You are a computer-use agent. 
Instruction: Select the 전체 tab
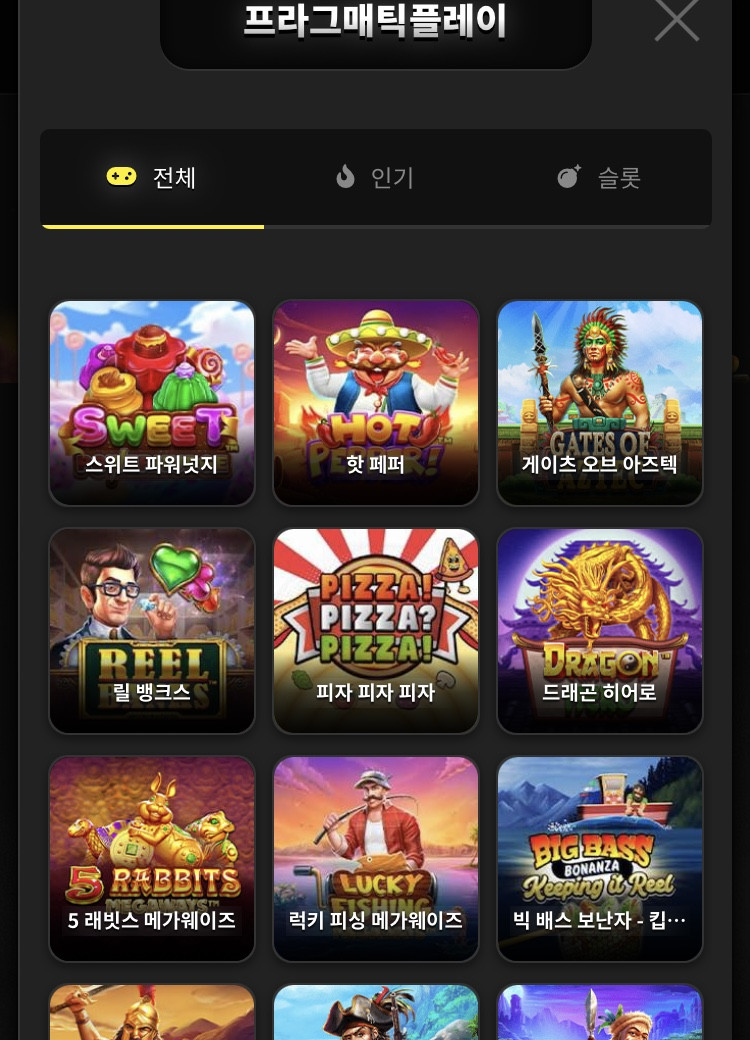[x=152, y=178]
